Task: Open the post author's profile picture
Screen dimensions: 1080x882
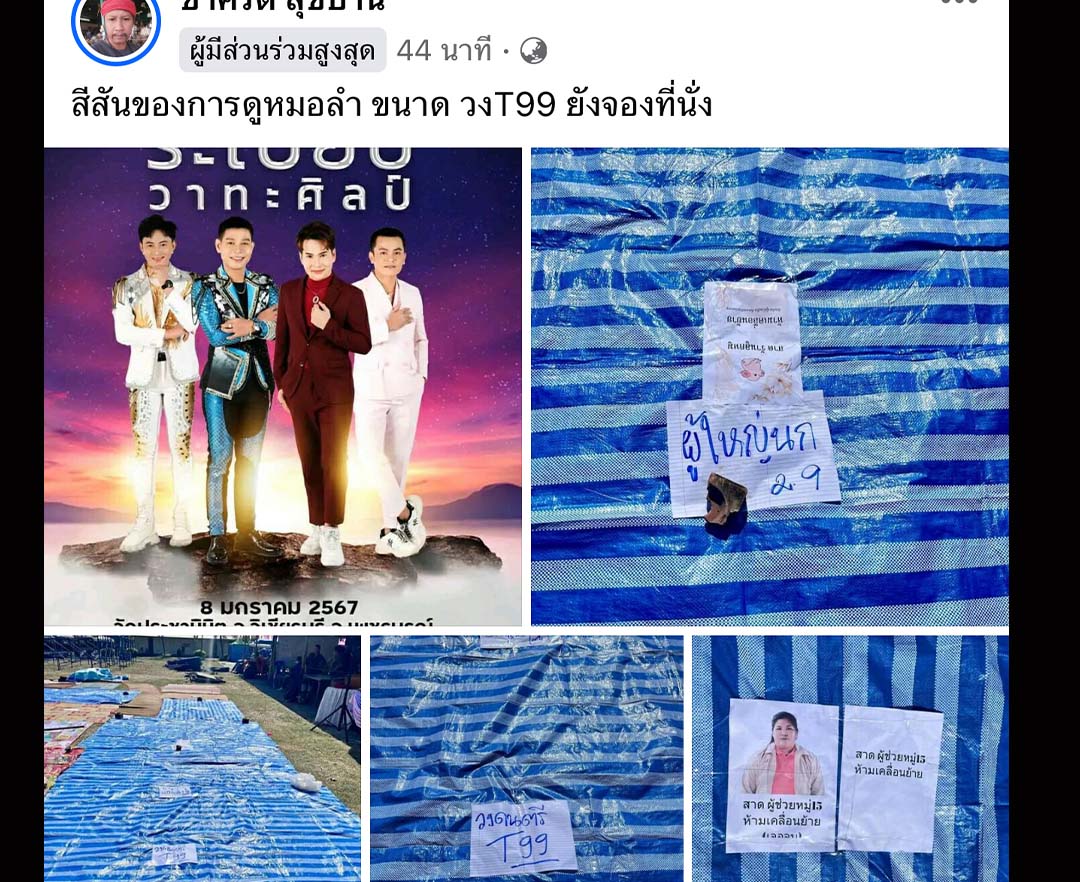Action: point(116,24)
